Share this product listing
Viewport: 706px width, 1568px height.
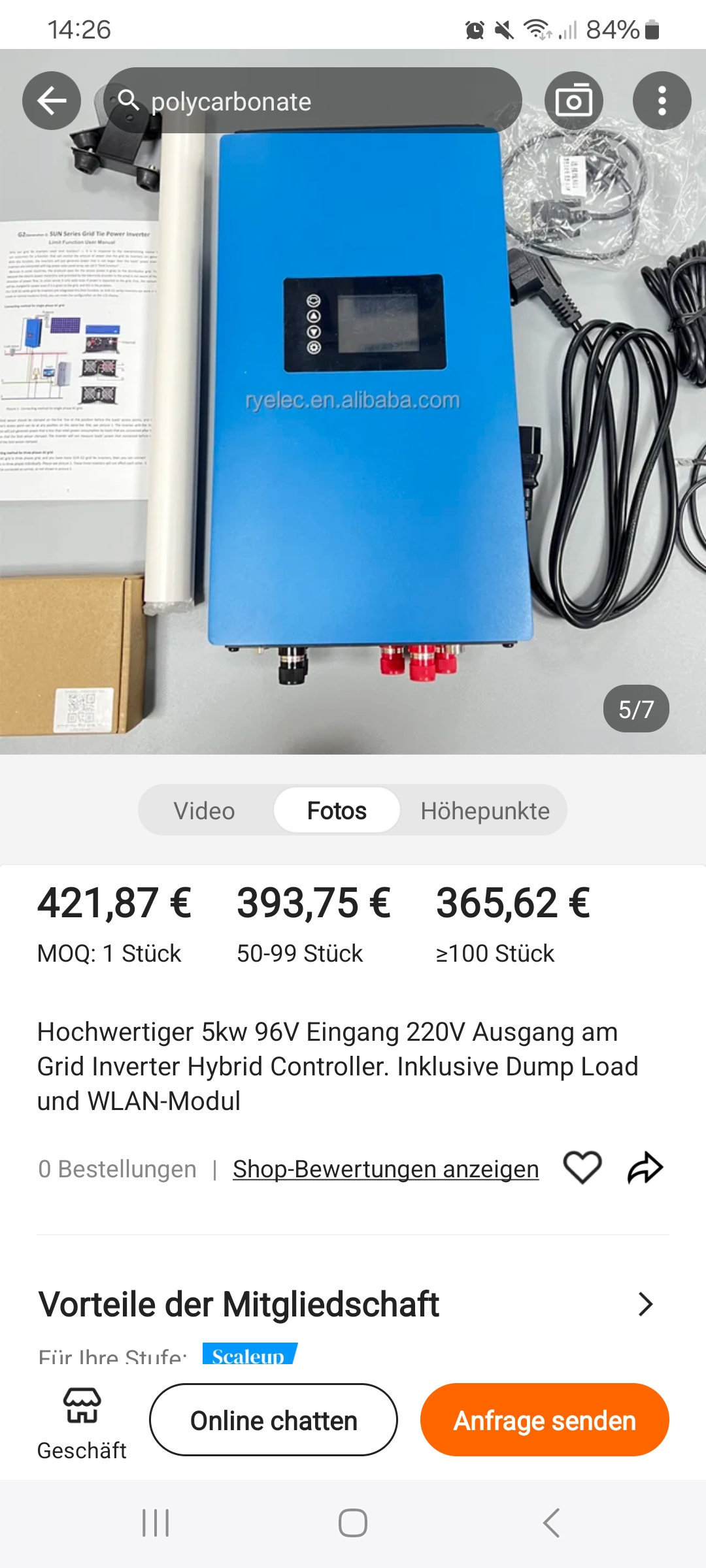645,1168
